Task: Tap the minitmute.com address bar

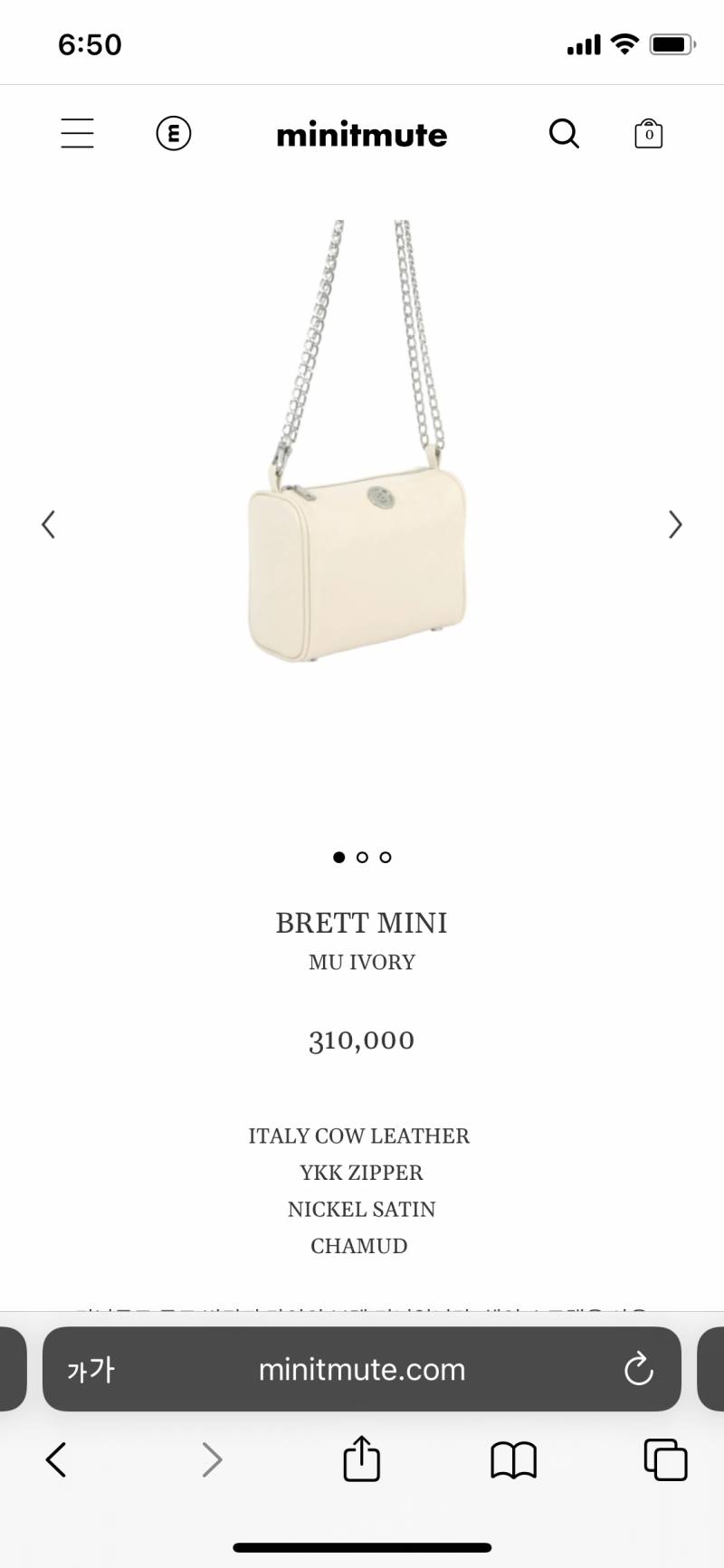Action: pyautogui.click(x=362, y=1369)
